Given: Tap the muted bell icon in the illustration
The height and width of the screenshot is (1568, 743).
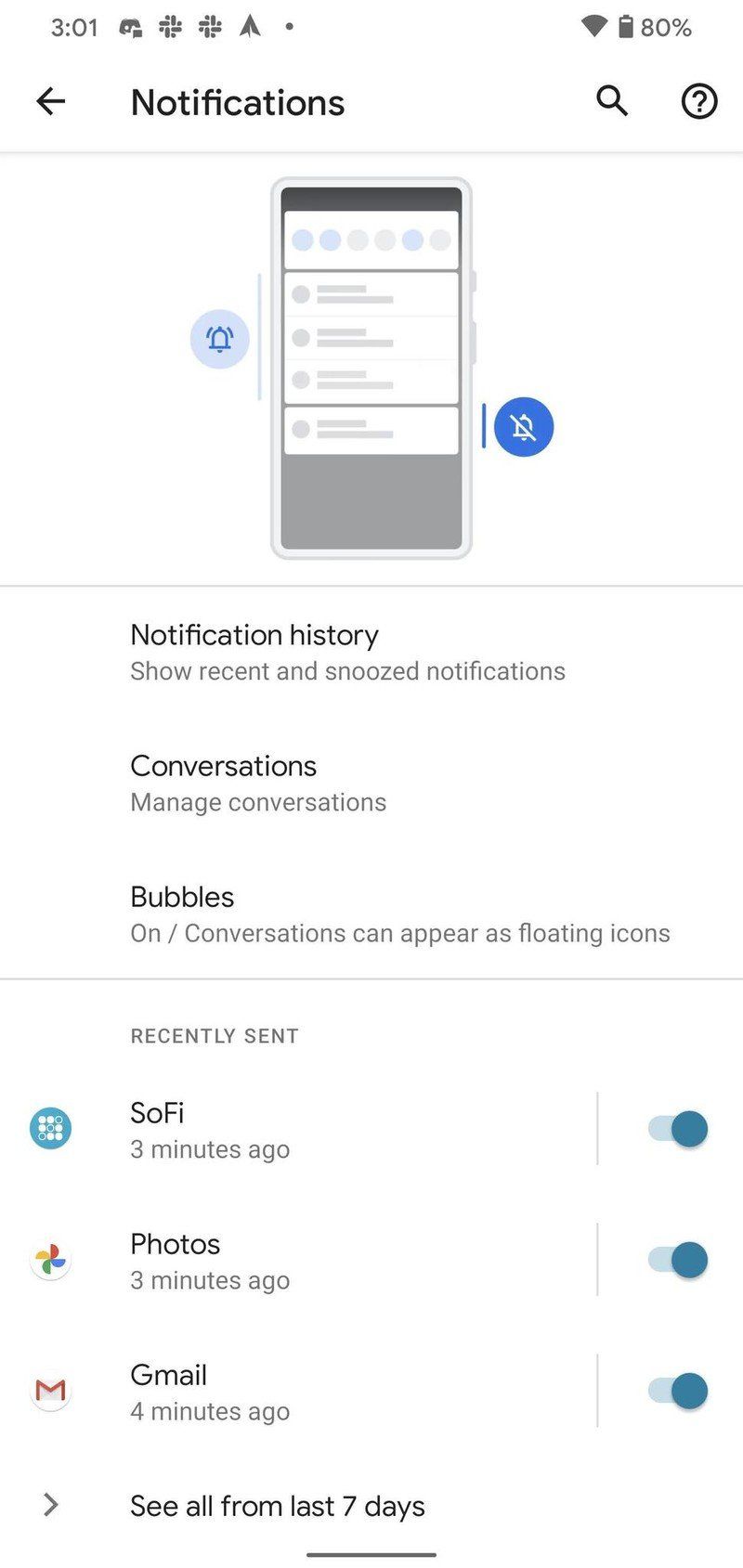Looking at the screenshot, I should coord(523,426).
